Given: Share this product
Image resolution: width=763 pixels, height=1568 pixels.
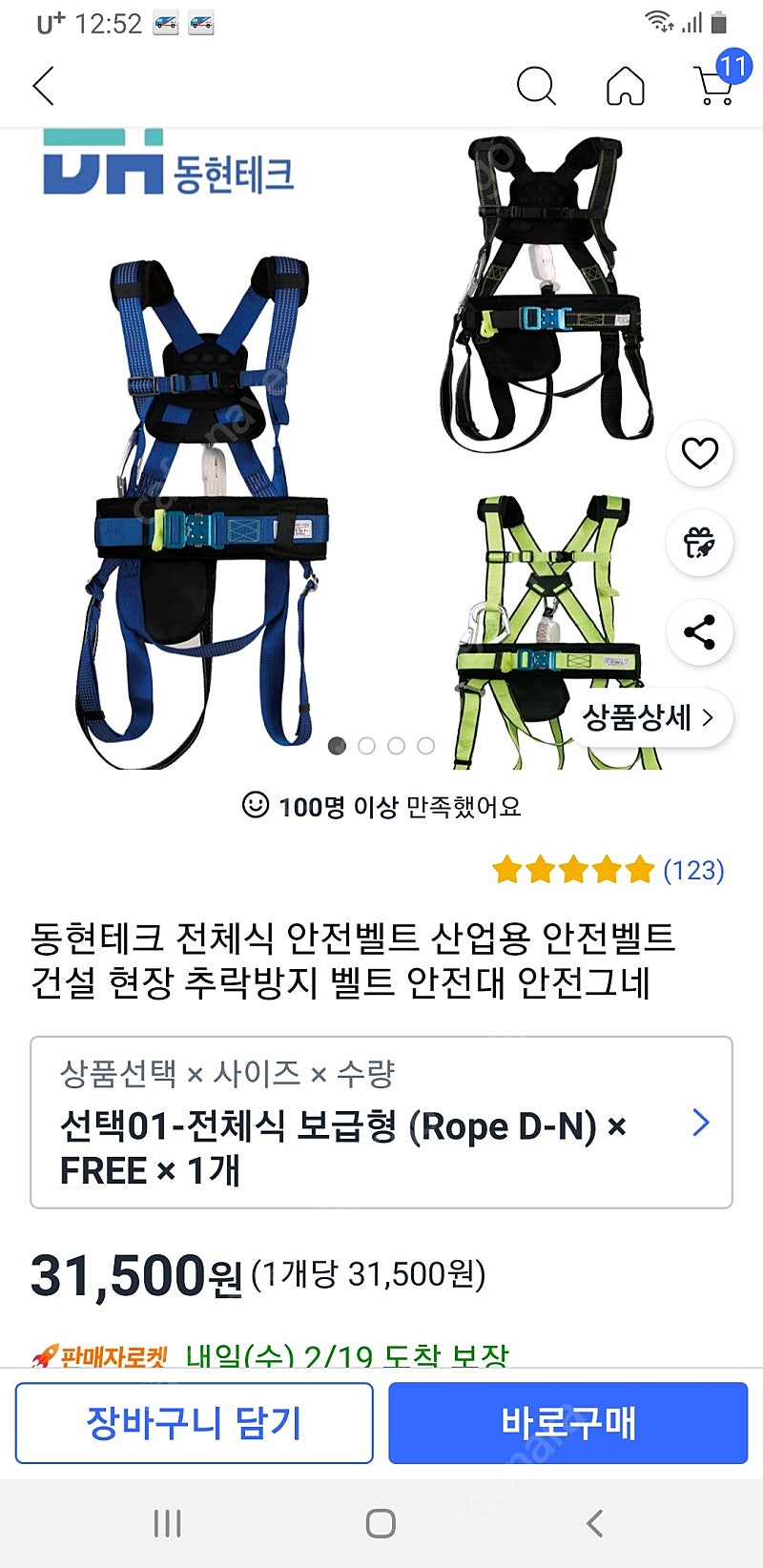Looking at the screenshot, I should pos(699,632).
